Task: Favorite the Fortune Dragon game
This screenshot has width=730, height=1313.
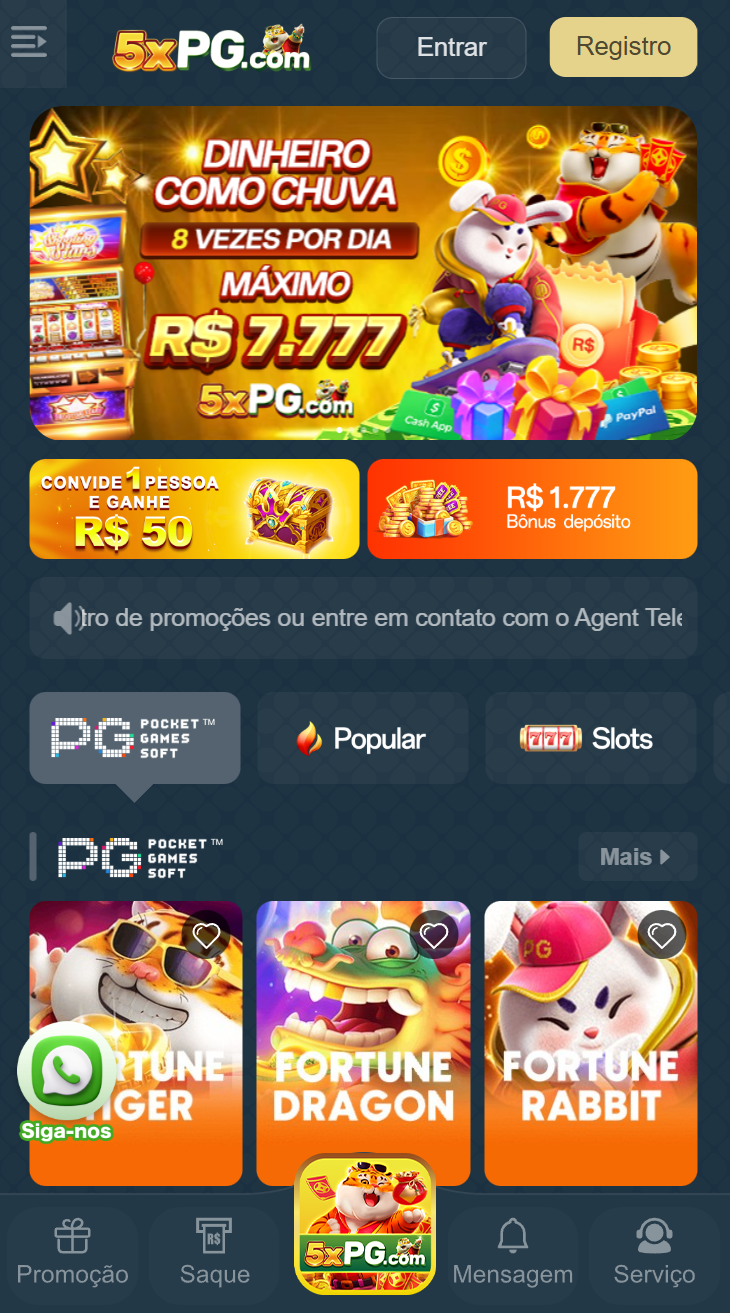Action: pos(434,935)
